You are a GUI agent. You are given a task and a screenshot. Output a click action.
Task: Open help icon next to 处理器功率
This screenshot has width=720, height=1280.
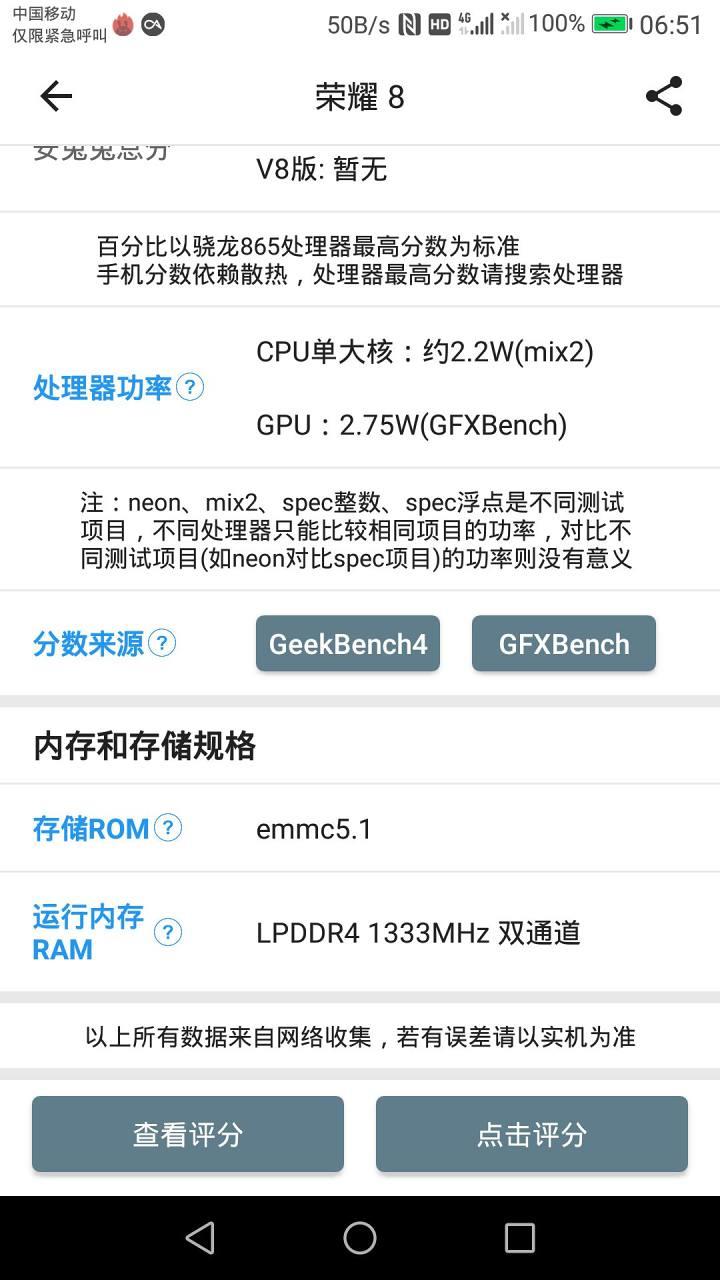coord(190,388)
